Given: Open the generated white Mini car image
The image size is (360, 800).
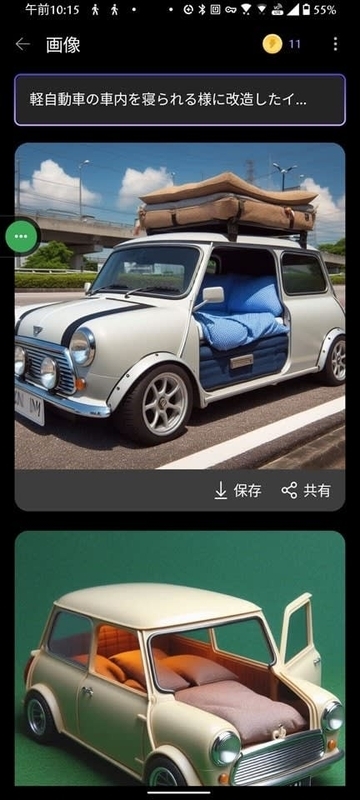Looking at the screenshot, I should coord(180,306).
